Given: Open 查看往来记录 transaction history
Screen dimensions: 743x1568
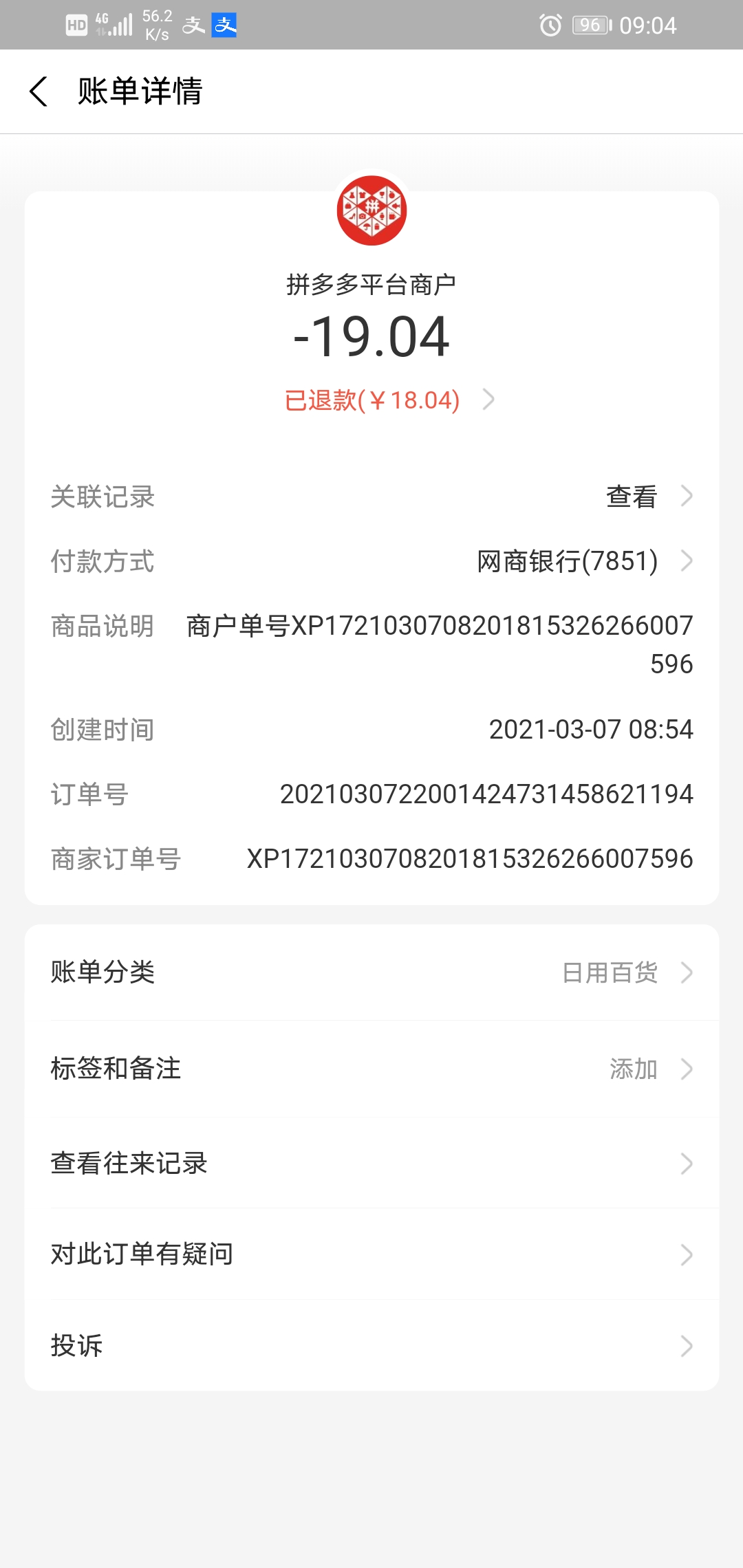Looking at the screenshot, I should coord(371,1163).
